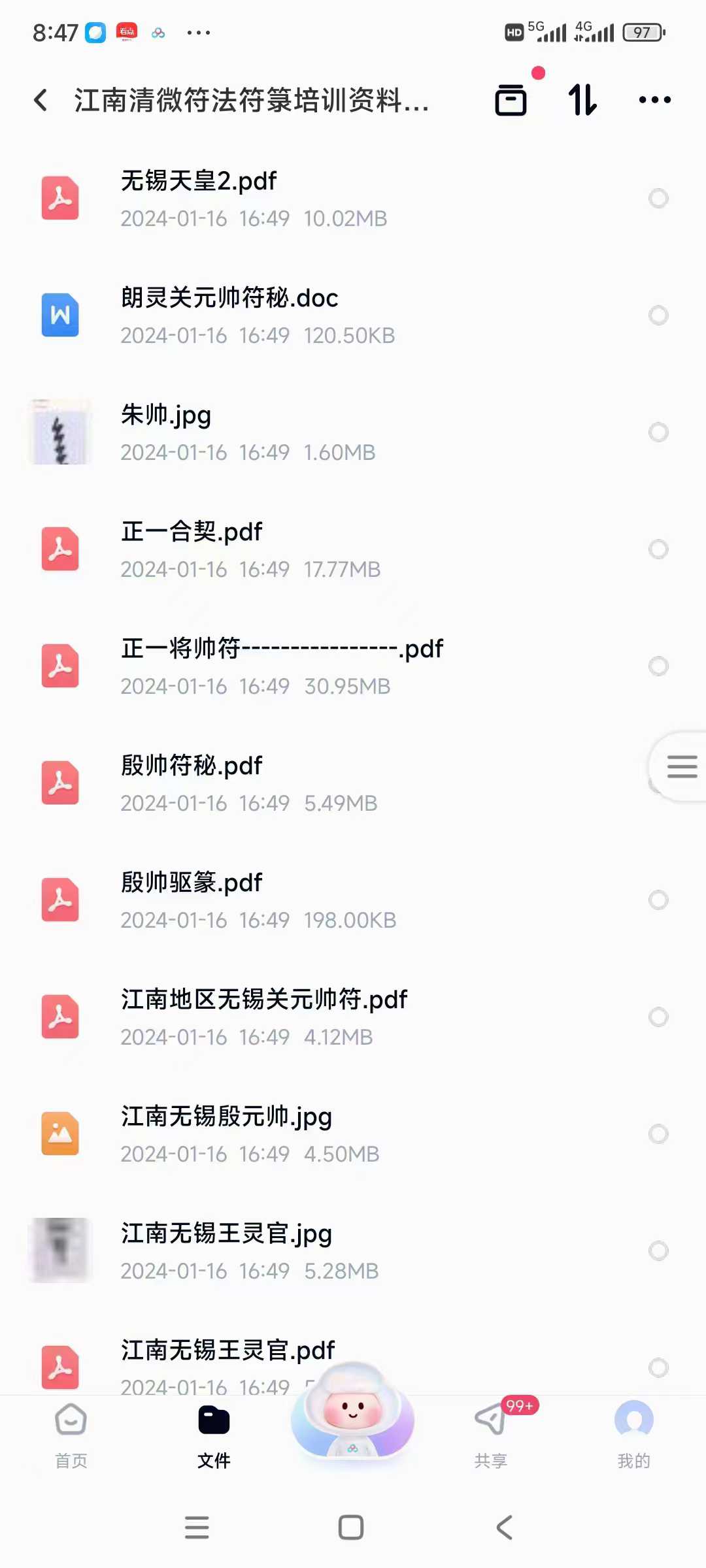Viewport: 706px width, 1568px height.
Task: Select the file 殷帅驱篆.pdf
Action: pyautogui.click(x=658, y=900)
